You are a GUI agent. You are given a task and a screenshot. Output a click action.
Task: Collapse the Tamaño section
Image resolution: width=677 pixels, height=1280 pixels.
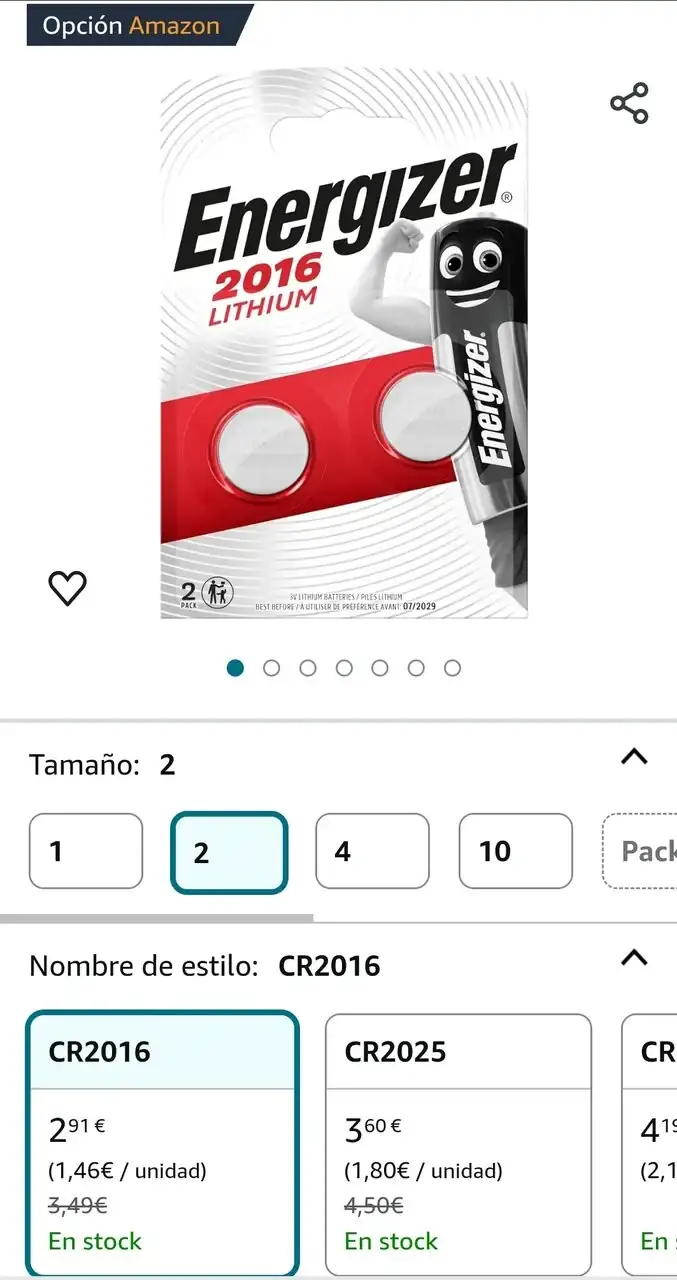pos(634,757)
